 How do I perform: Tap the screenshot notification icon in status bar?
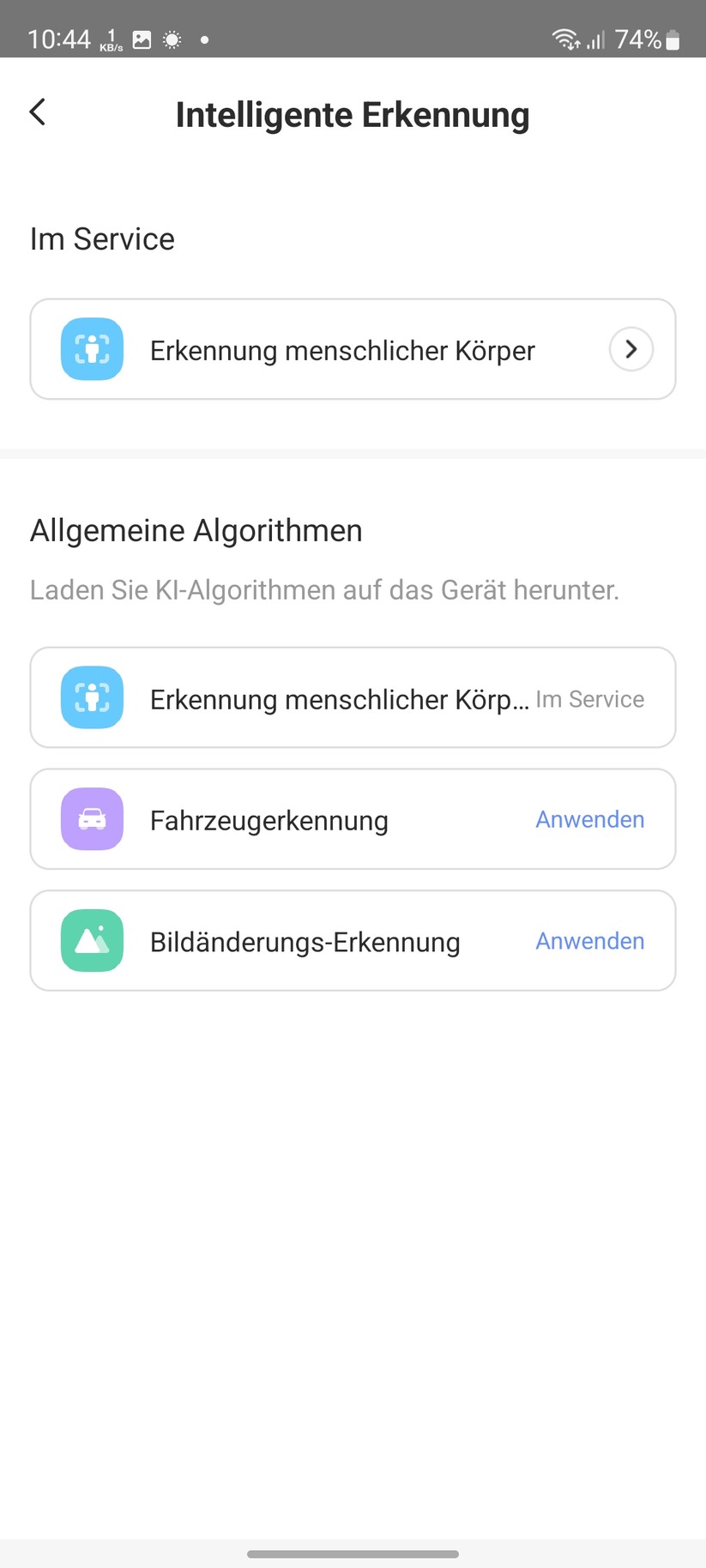(x=141, y=38)
